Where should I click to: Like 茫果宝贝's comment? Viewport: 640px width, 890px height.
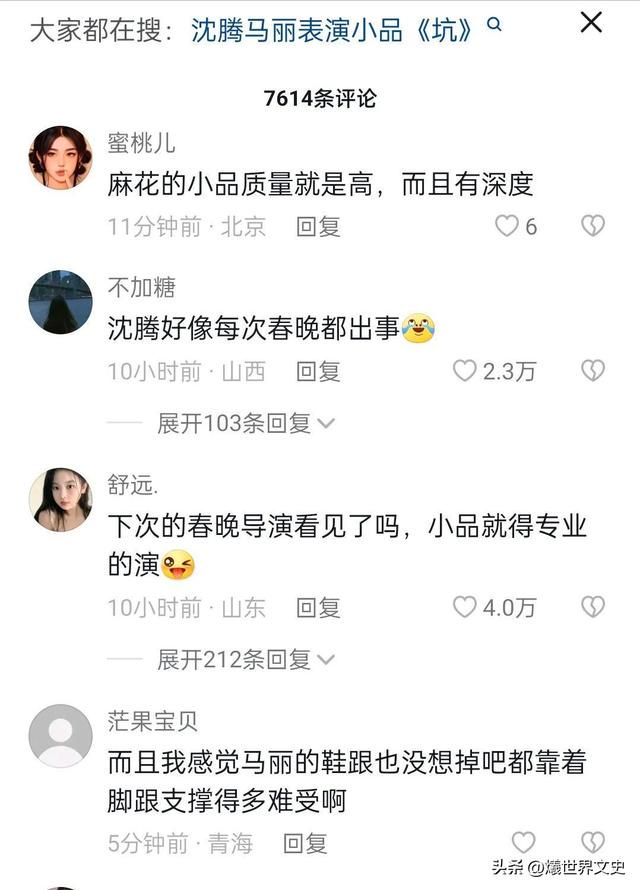523,843
